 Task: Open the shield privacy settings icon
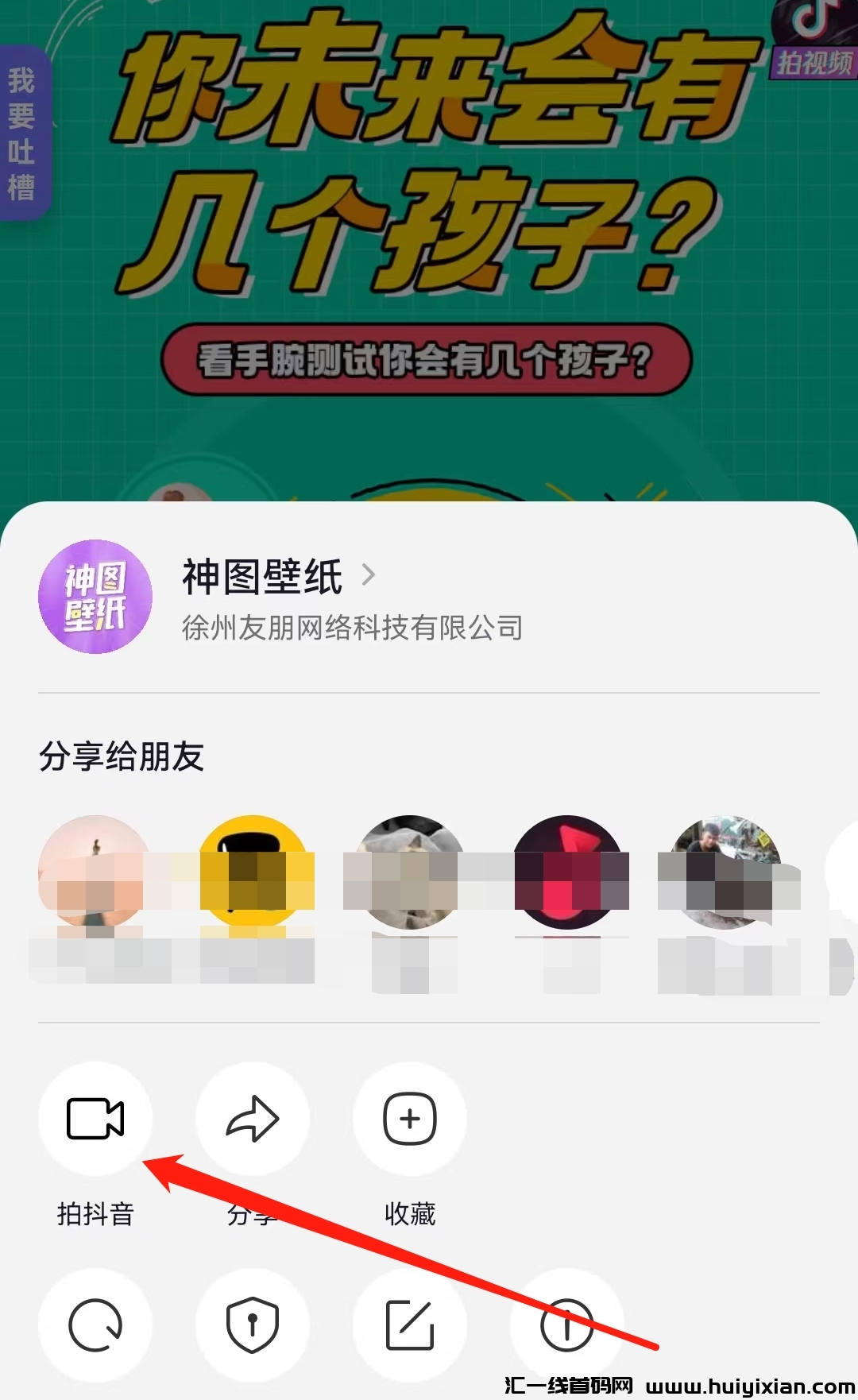pyautogui.click(x=253, y=1325)
